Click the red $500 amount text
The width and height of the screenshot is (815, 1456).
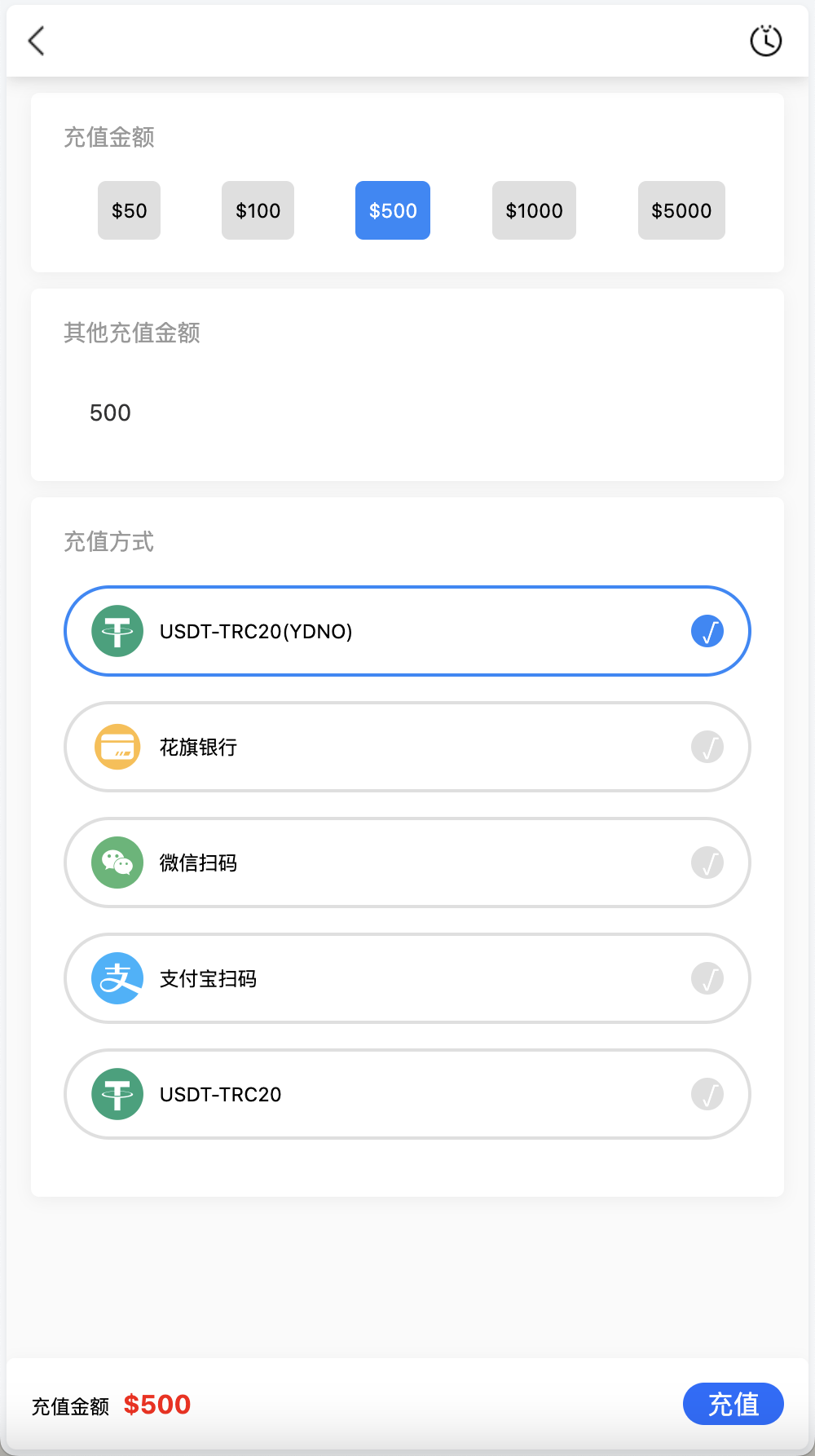158,1405
